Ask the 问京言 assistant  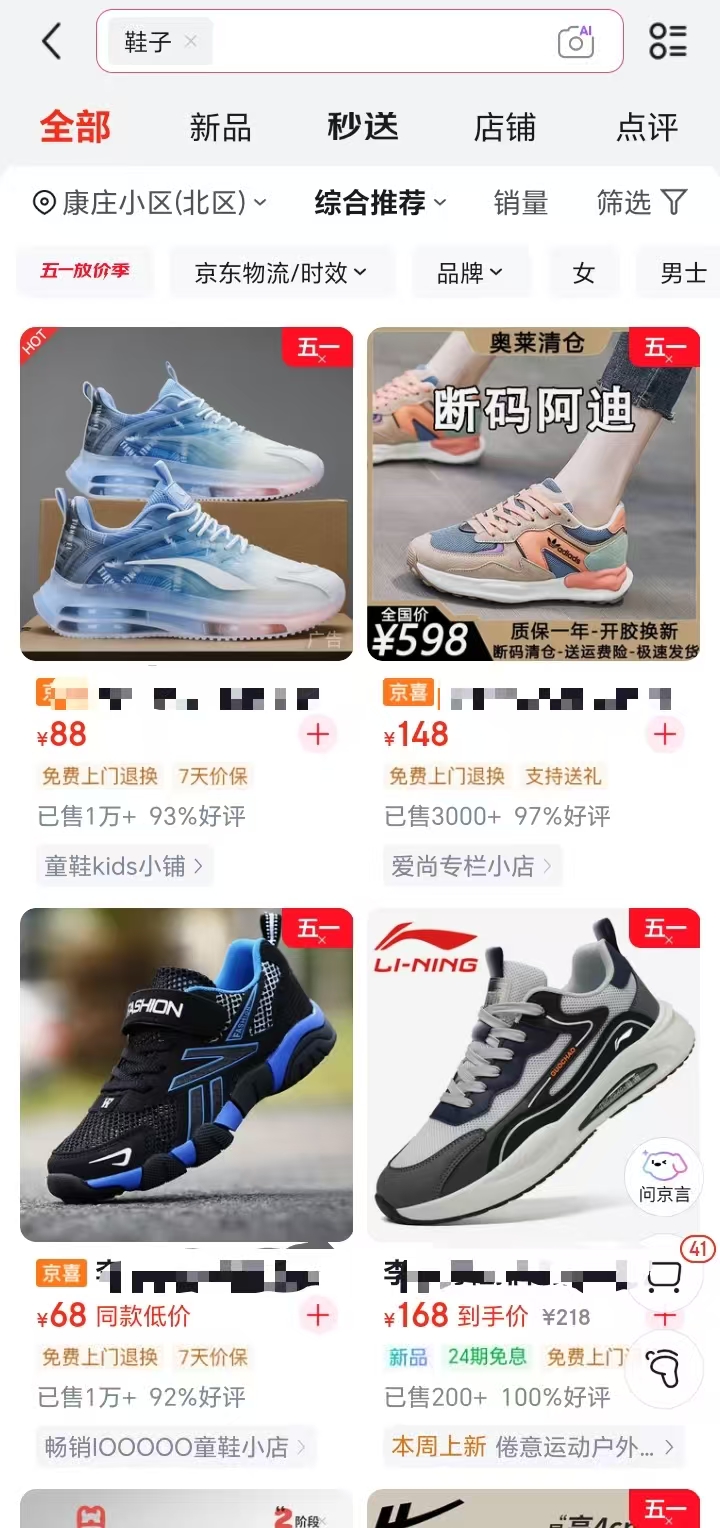point(664,1174)
